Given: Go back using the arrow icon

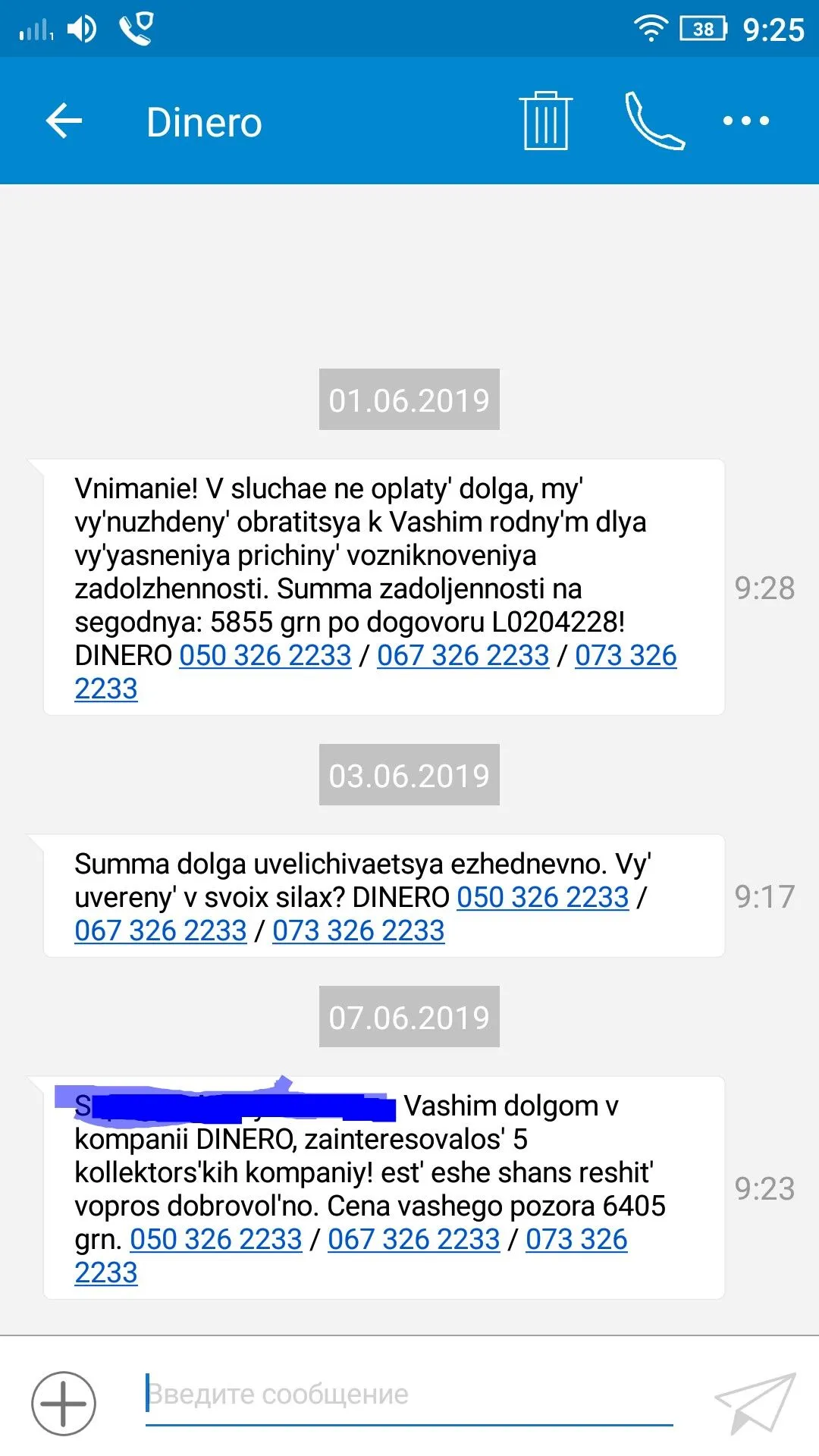Looking at the screenshot, I should (x=64, y=121).
